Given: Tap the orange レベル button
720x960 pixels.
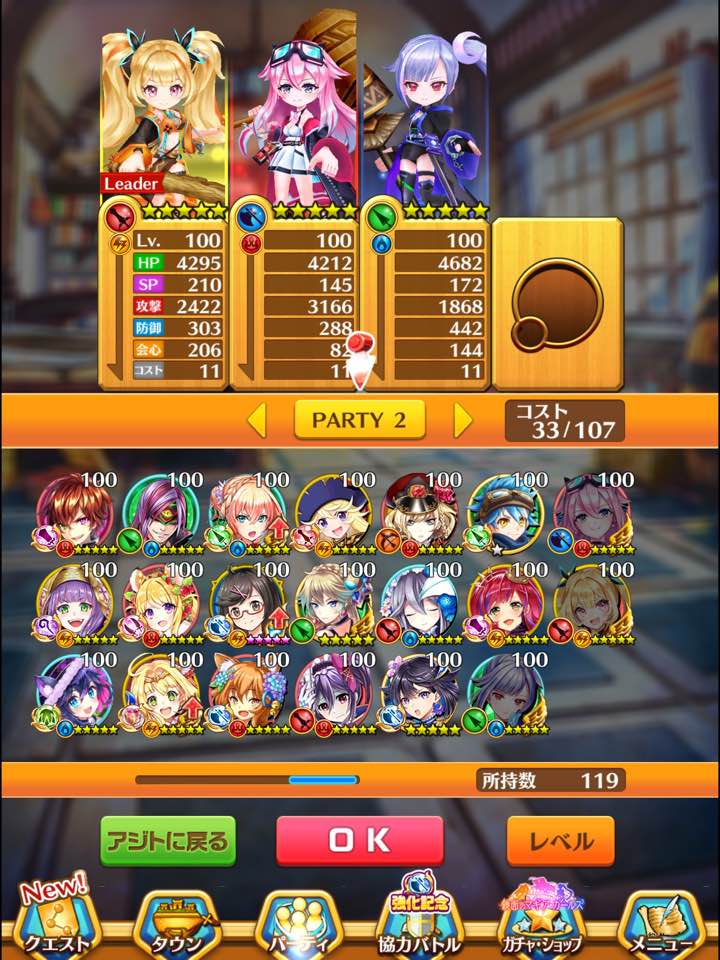Looking at the screenshot, I should (560, 841).
